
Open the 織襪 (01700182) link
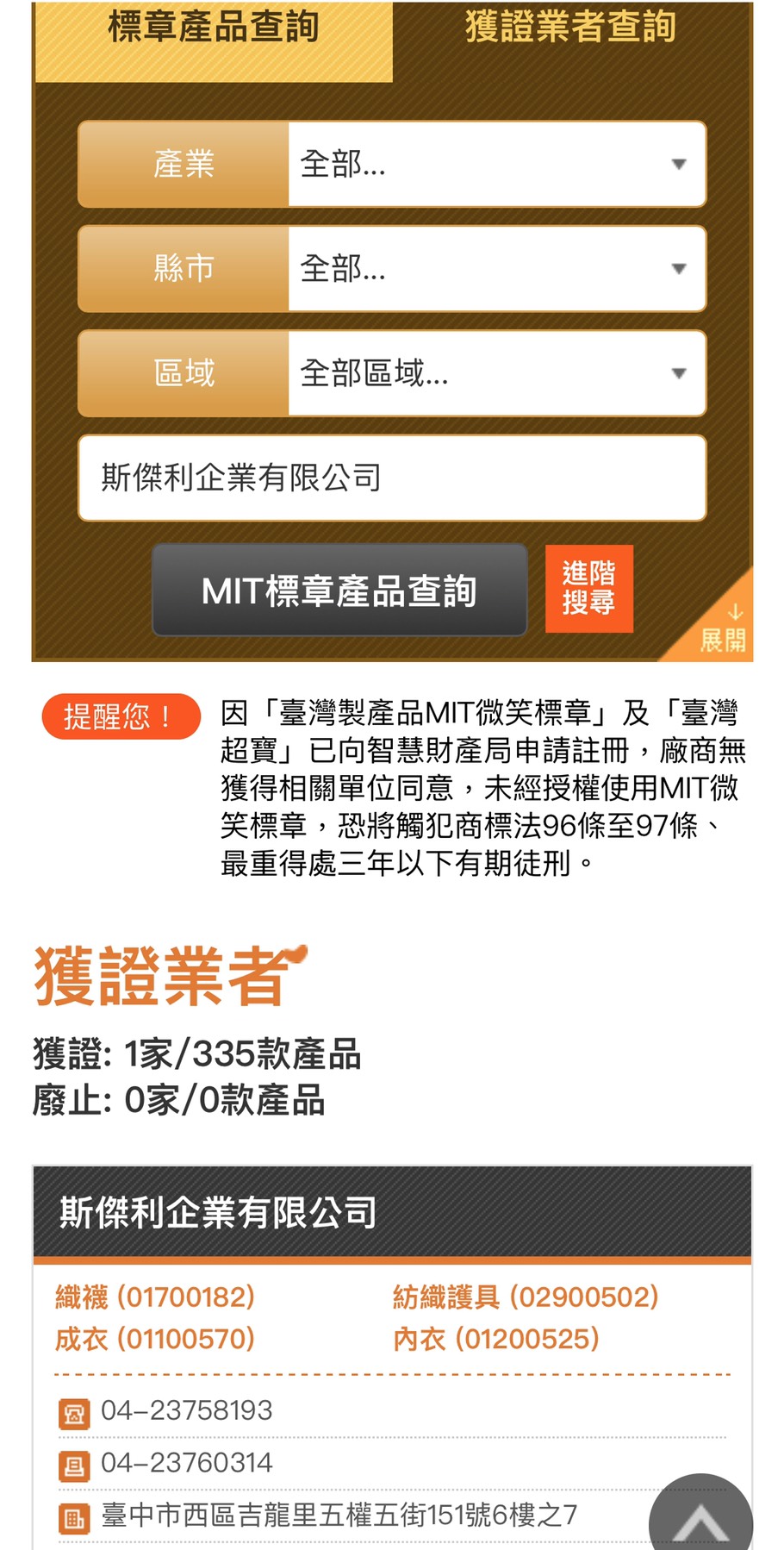click(155, 1297)
